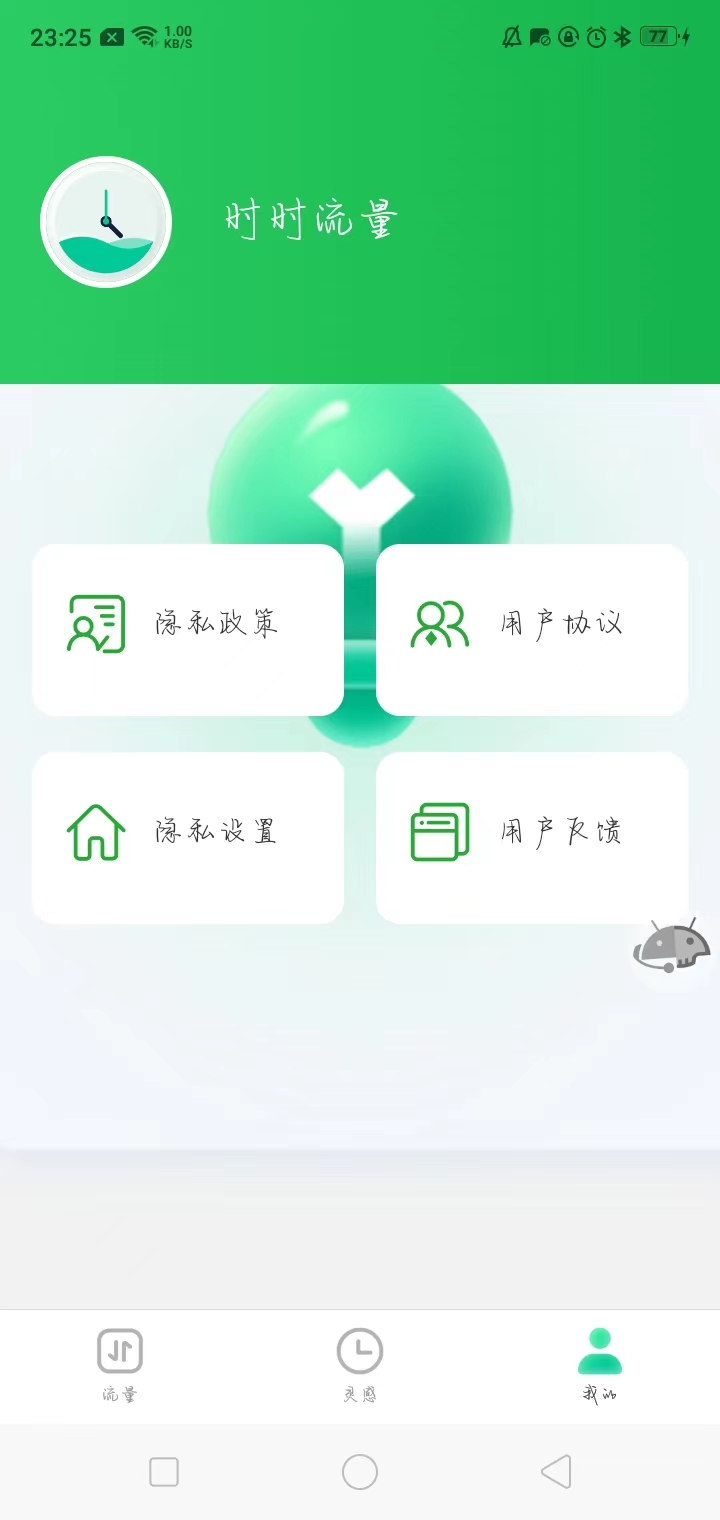Open the 隐私设置 privacy settings card

[x=188, y=837]
